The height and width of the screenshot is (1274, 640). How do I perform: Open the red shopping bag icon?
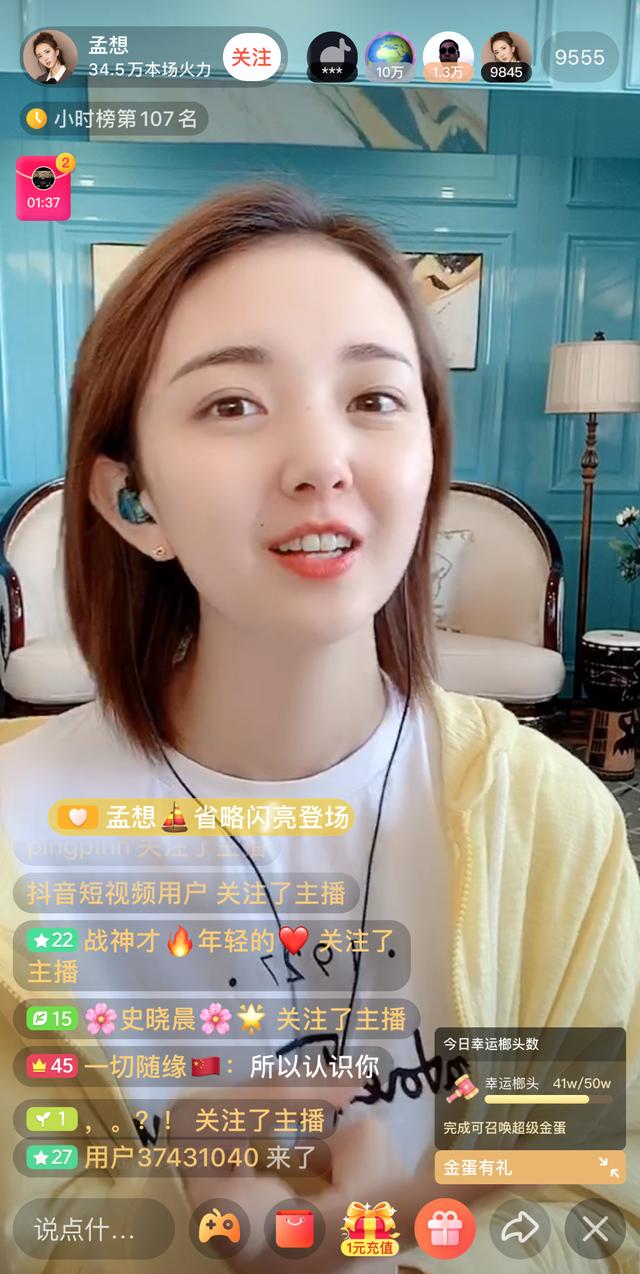point(294,1229)
